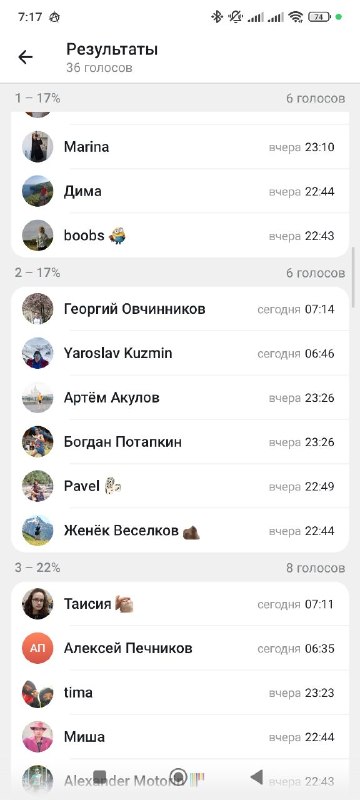Open Артём Акулов's profile

pos(180,397)
